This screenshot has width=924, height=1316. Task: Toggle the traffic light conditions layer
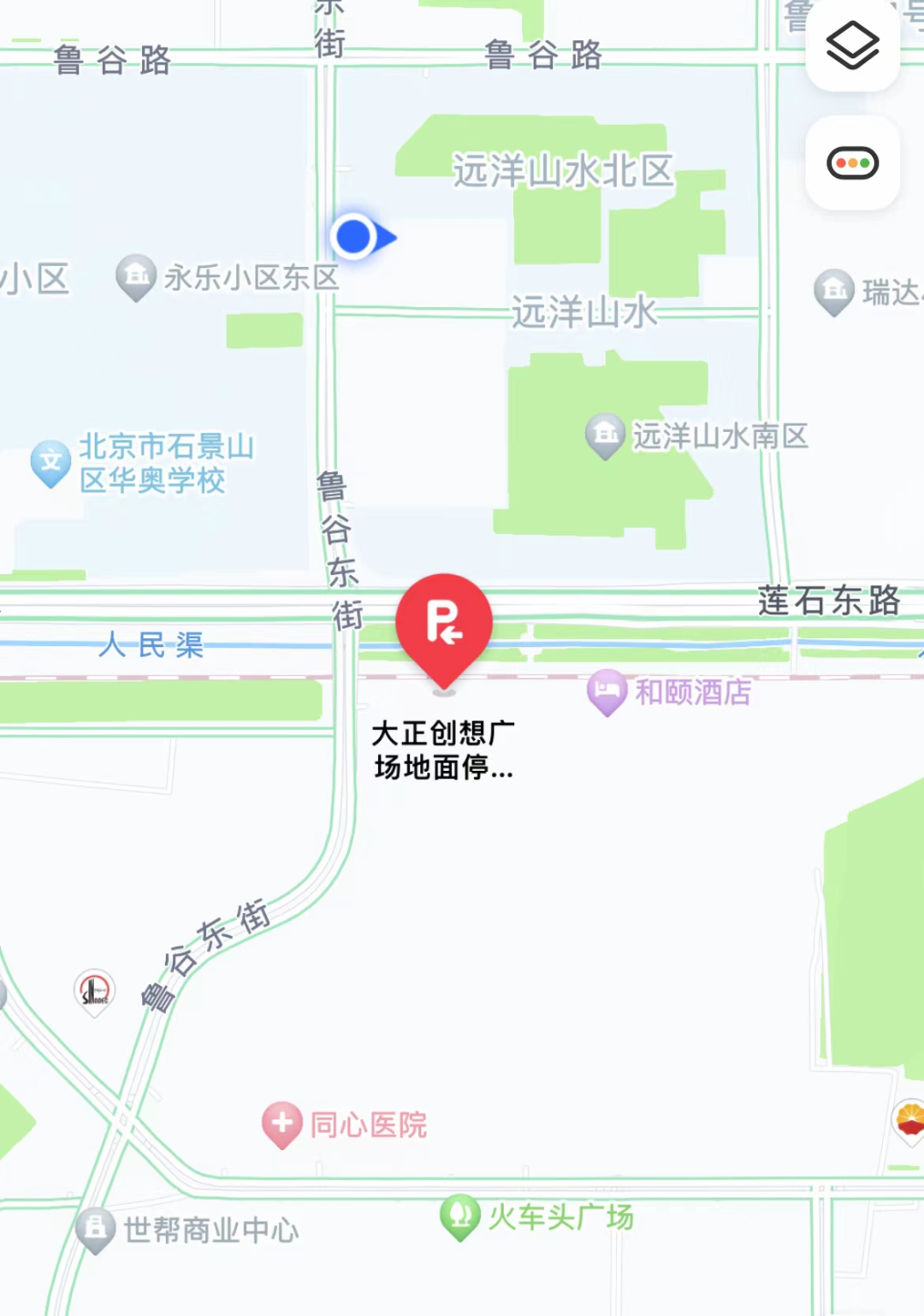point(852,163)
